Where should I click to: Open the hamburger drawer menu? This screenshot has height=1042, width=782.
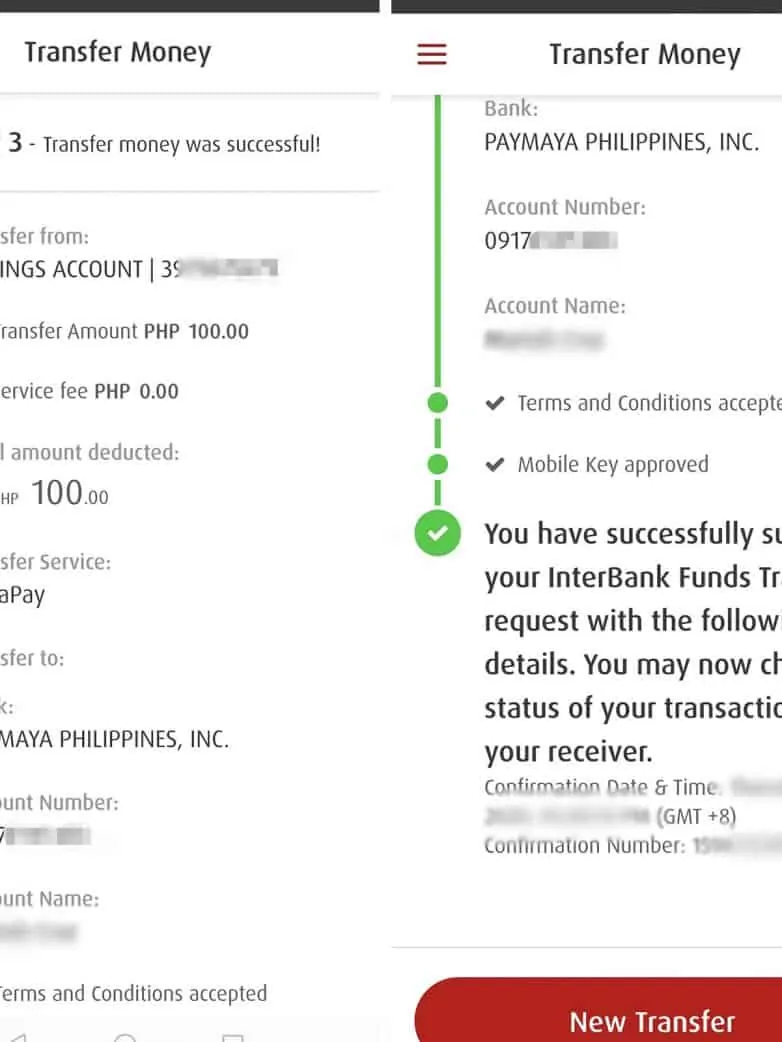[432, 54]
